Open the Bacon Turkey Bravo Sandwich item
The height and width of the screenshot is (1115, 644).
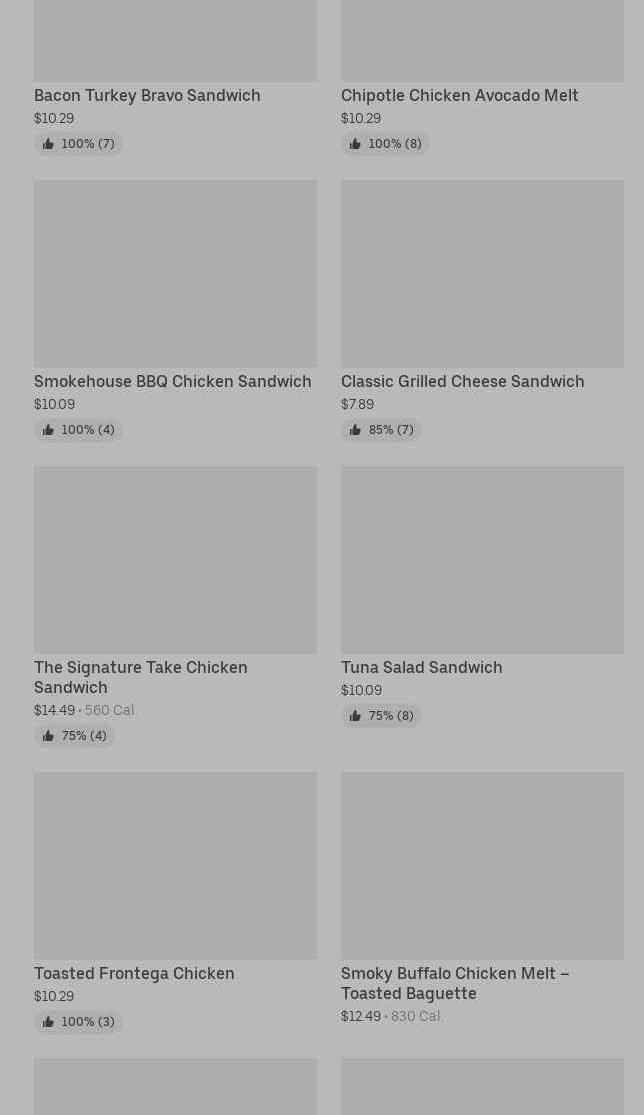point(147,96)
